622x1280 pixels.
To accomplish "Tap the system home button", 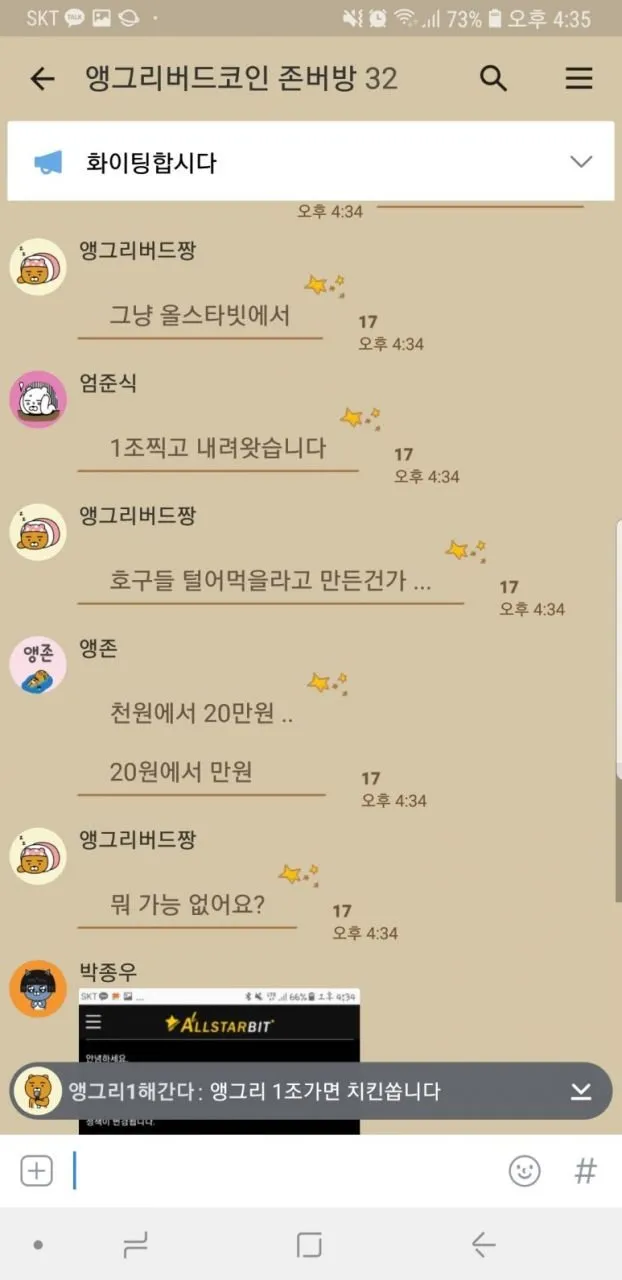I will pyautogui.click(x=310, y=1245).
